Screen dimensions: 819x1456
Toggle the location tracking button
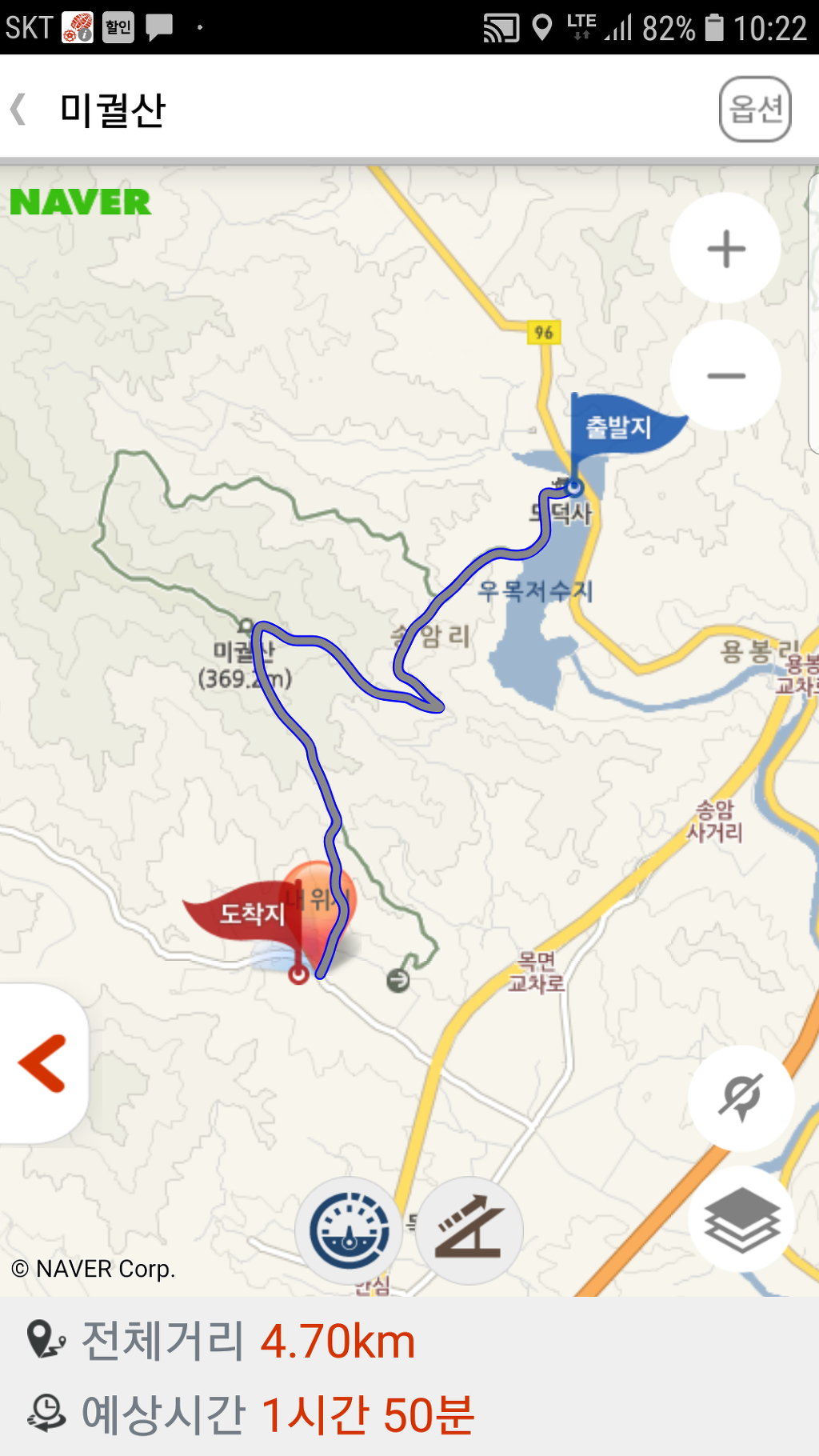coord(741,1098)
